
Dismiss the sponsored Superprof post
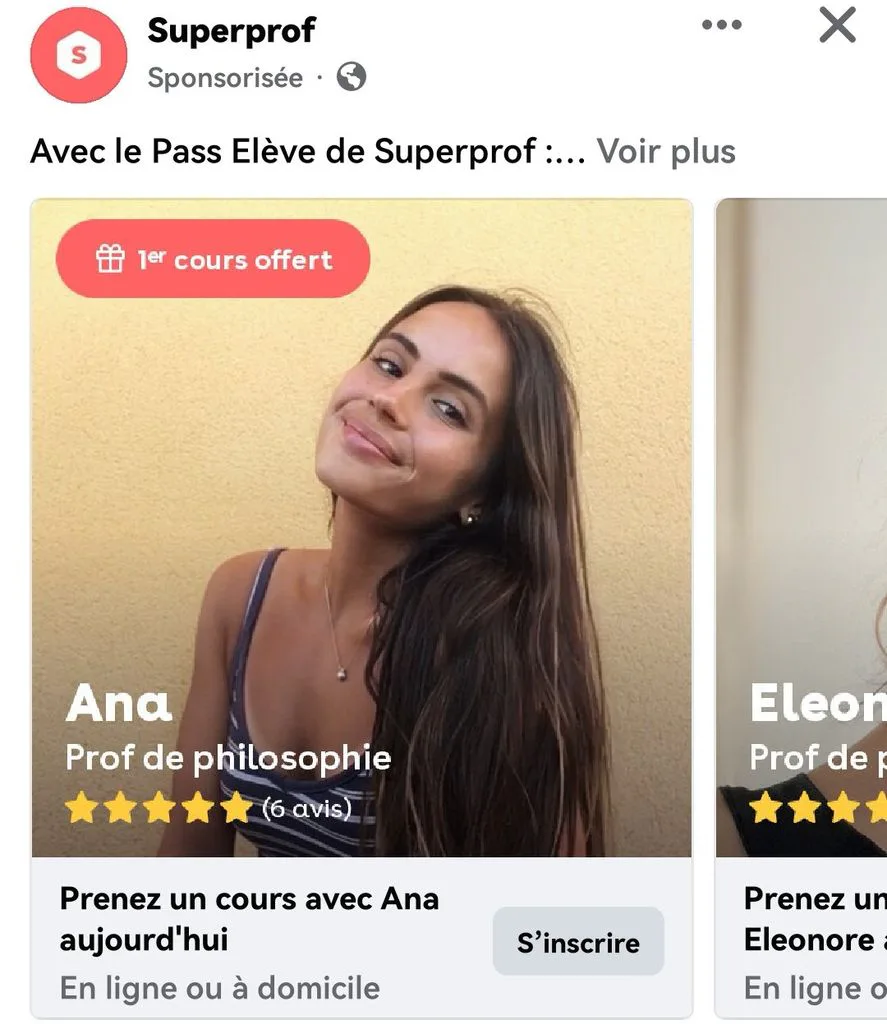[837, 25]
